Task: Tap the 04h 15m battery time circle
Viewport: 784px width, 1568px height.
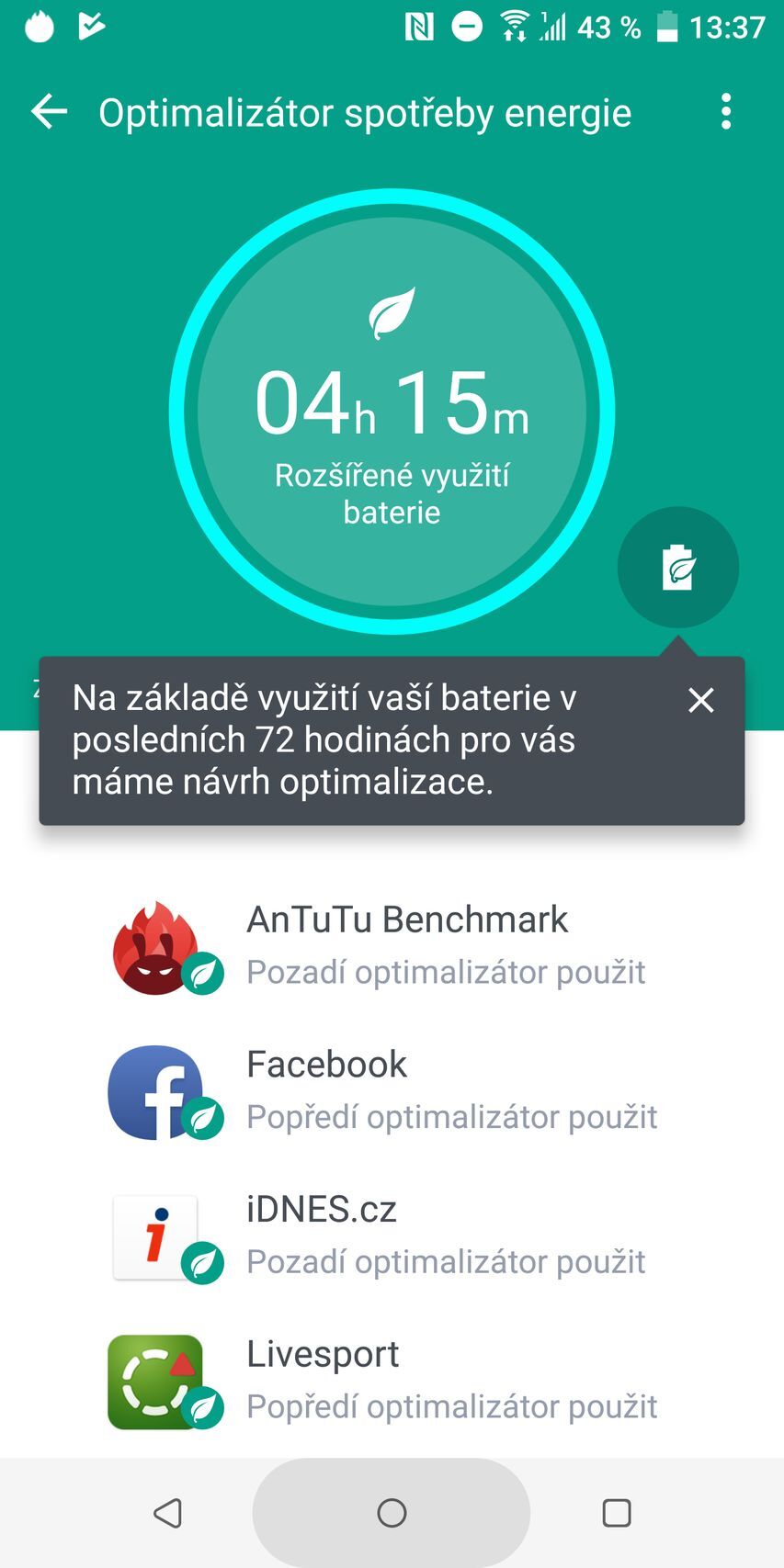Action: coord(392,411)
